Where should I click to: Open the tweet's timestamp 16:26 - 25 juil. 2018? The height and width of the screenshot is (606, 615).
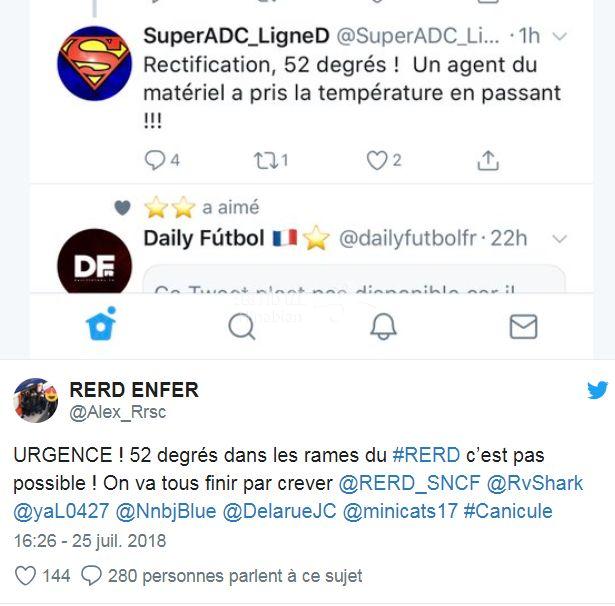point(89,541)
